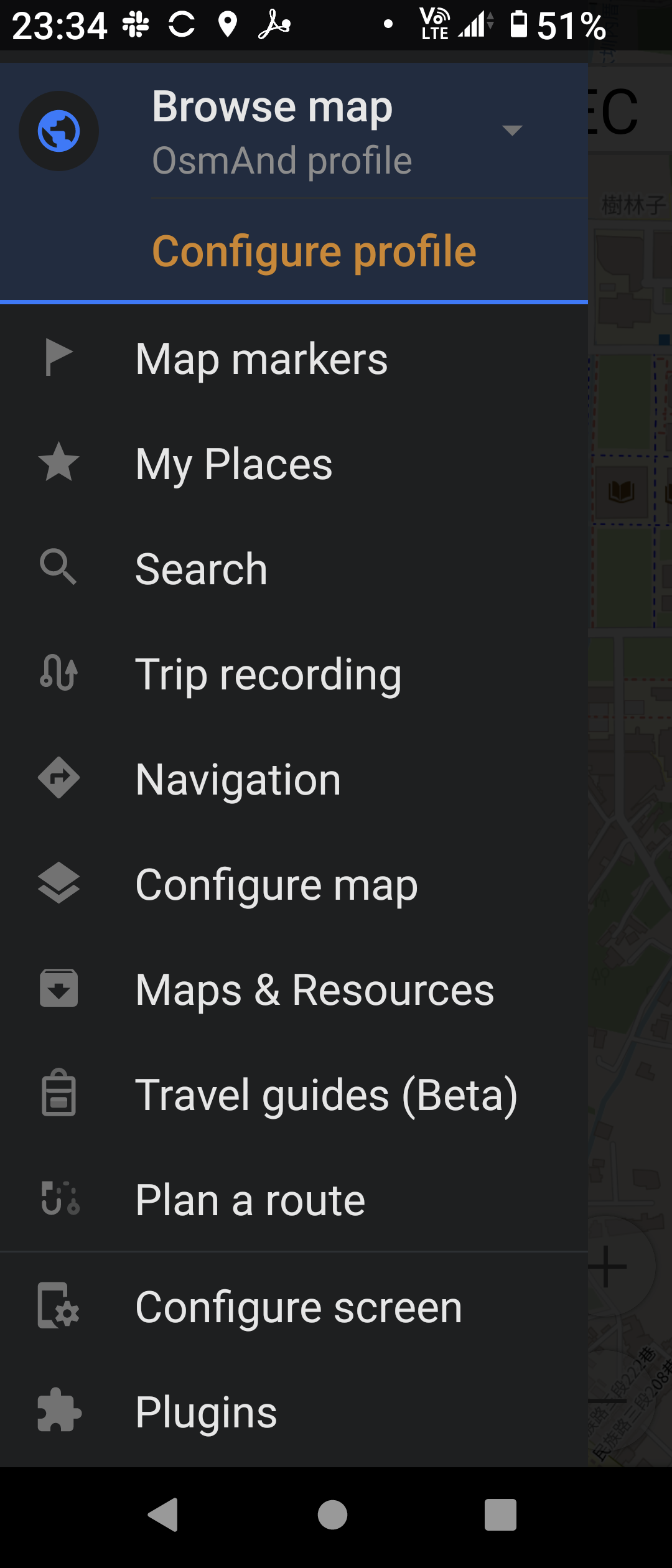Expand the Browse map profile dropdown
The image size is (672, 1568).
point(511,131)
